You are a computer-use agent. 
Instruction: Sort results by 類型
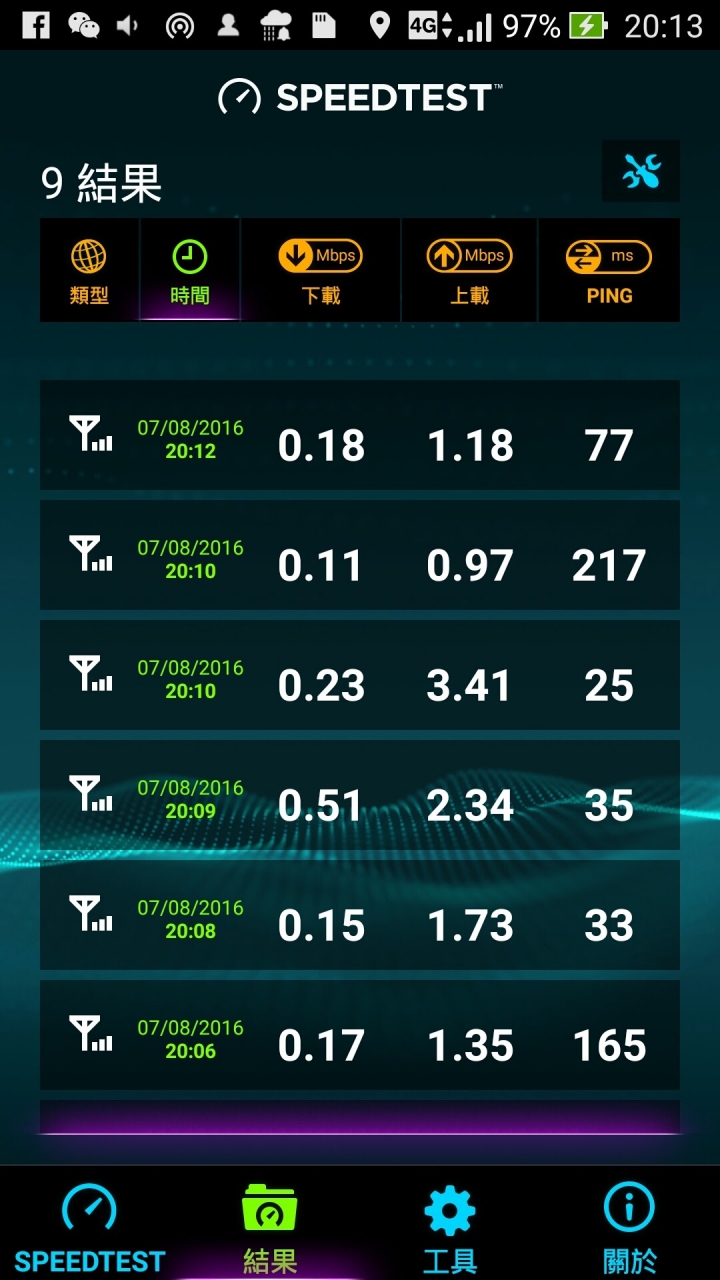pyautogui.click(x=89, y=271)
